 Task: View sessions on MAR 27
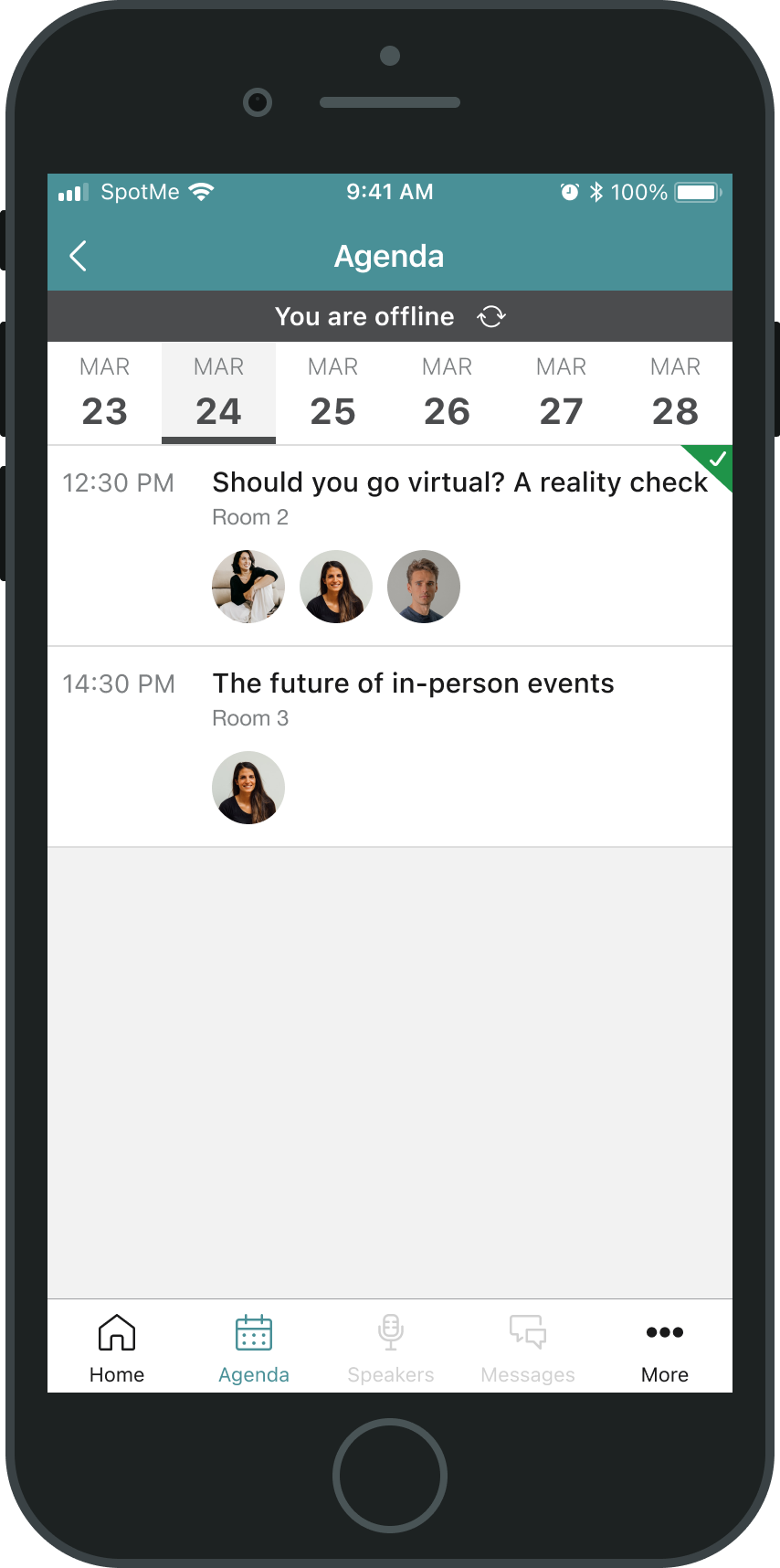click(x=561, y=393)
